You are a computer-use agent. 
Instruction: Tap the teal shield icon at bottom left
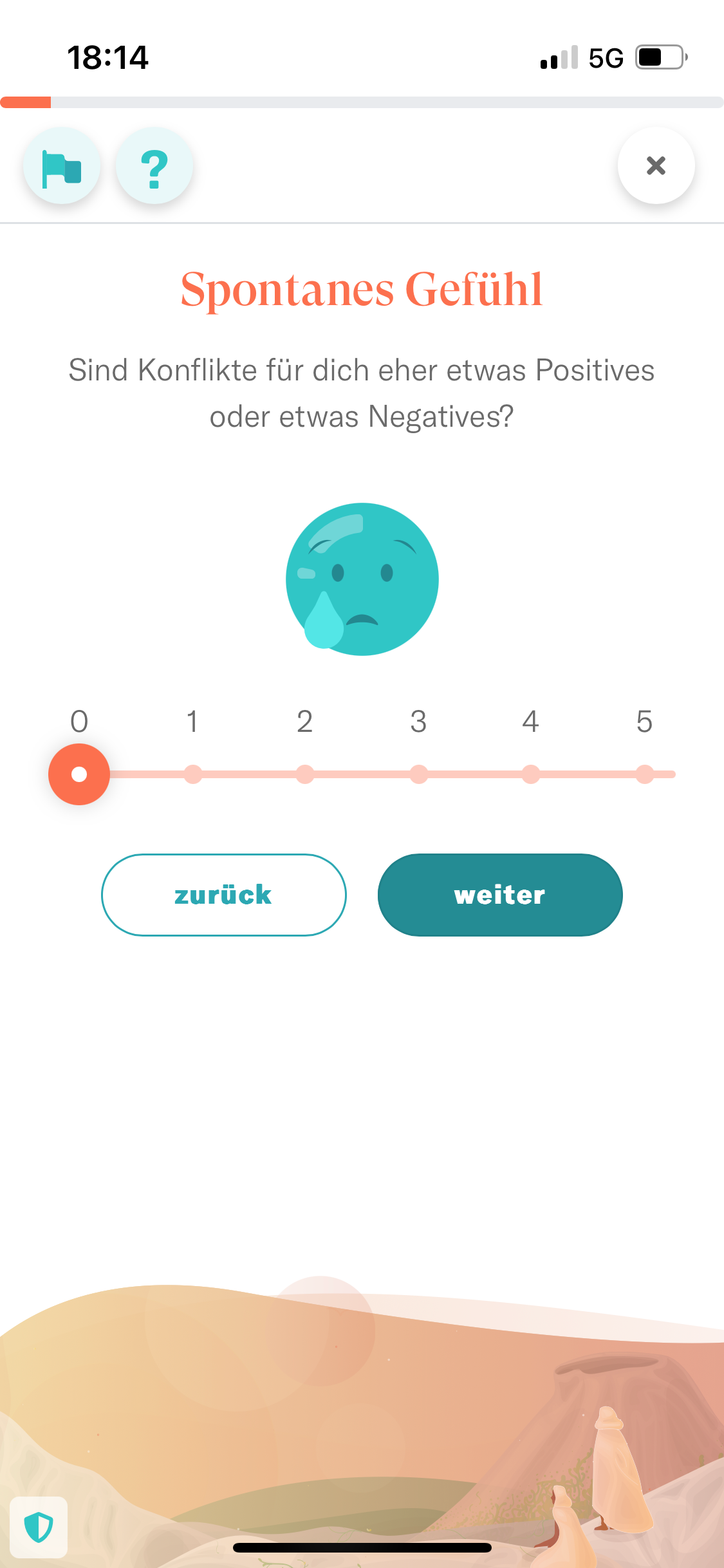39,1526
